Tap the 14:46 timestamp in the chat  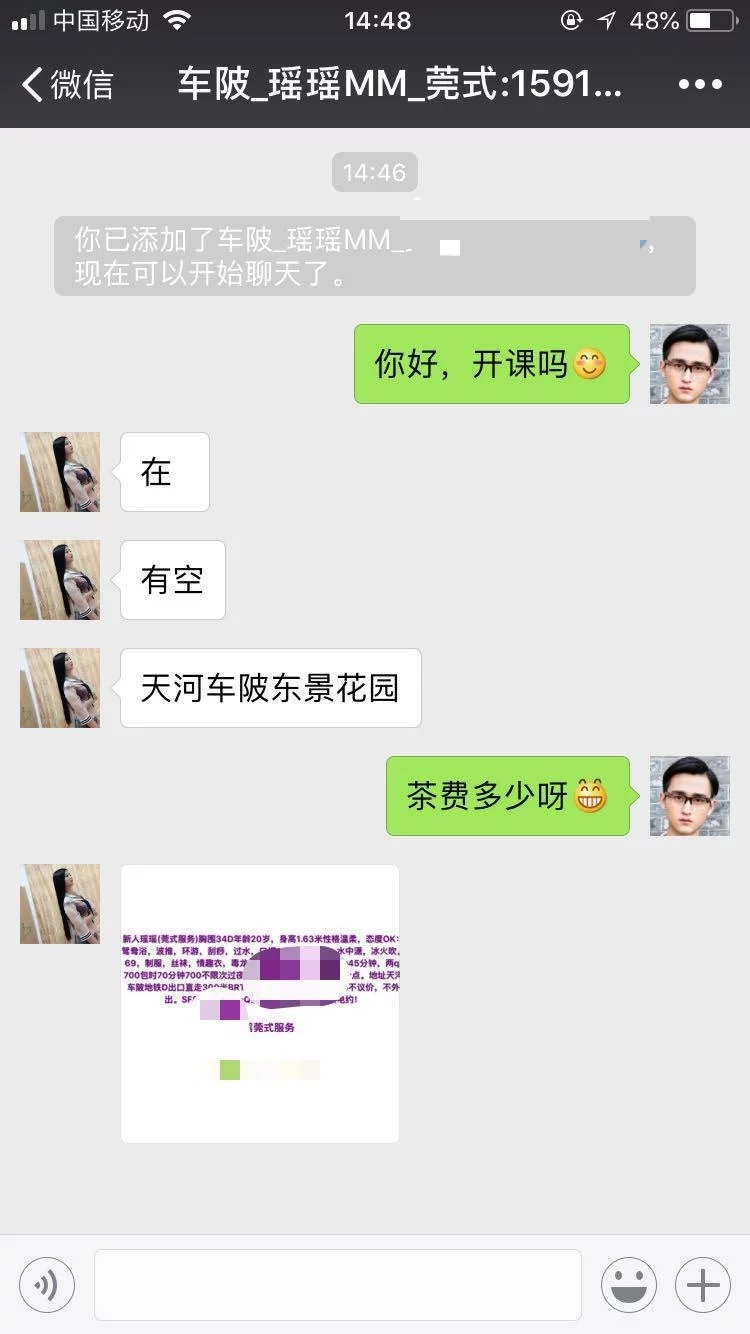point(374,172)
